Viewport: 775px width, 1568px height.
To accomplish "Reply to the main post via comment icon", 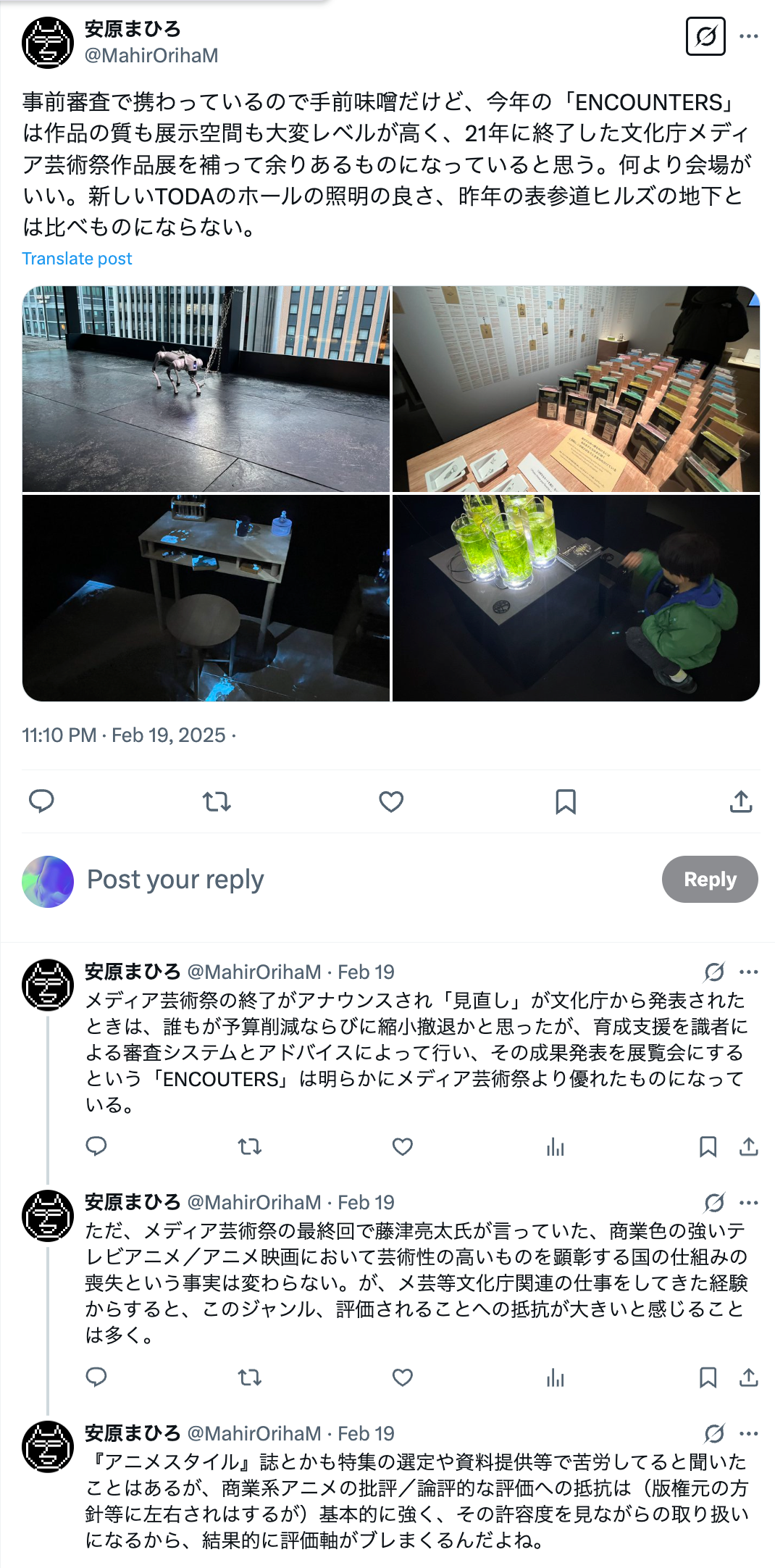I will [x=41, y=801].
